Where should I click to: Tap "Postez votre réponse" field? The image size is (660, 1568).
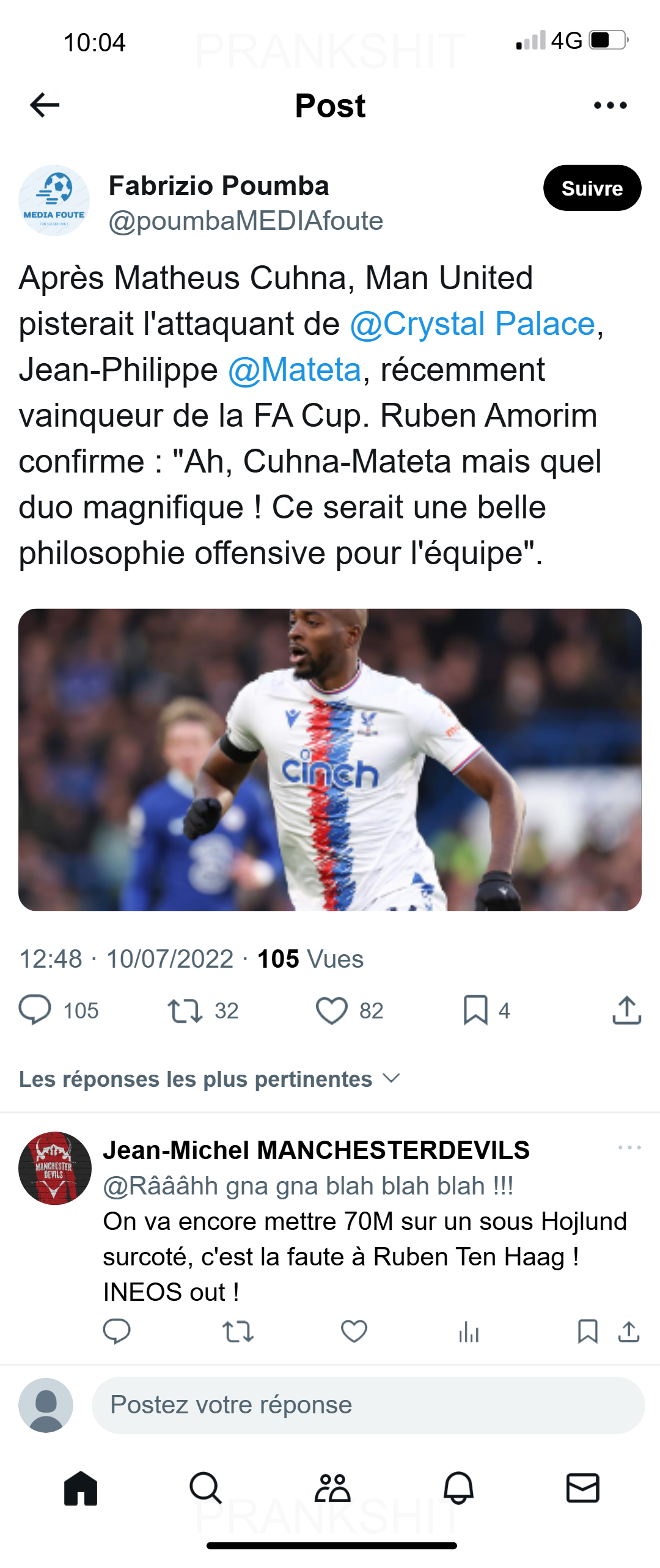[368, 1405]
